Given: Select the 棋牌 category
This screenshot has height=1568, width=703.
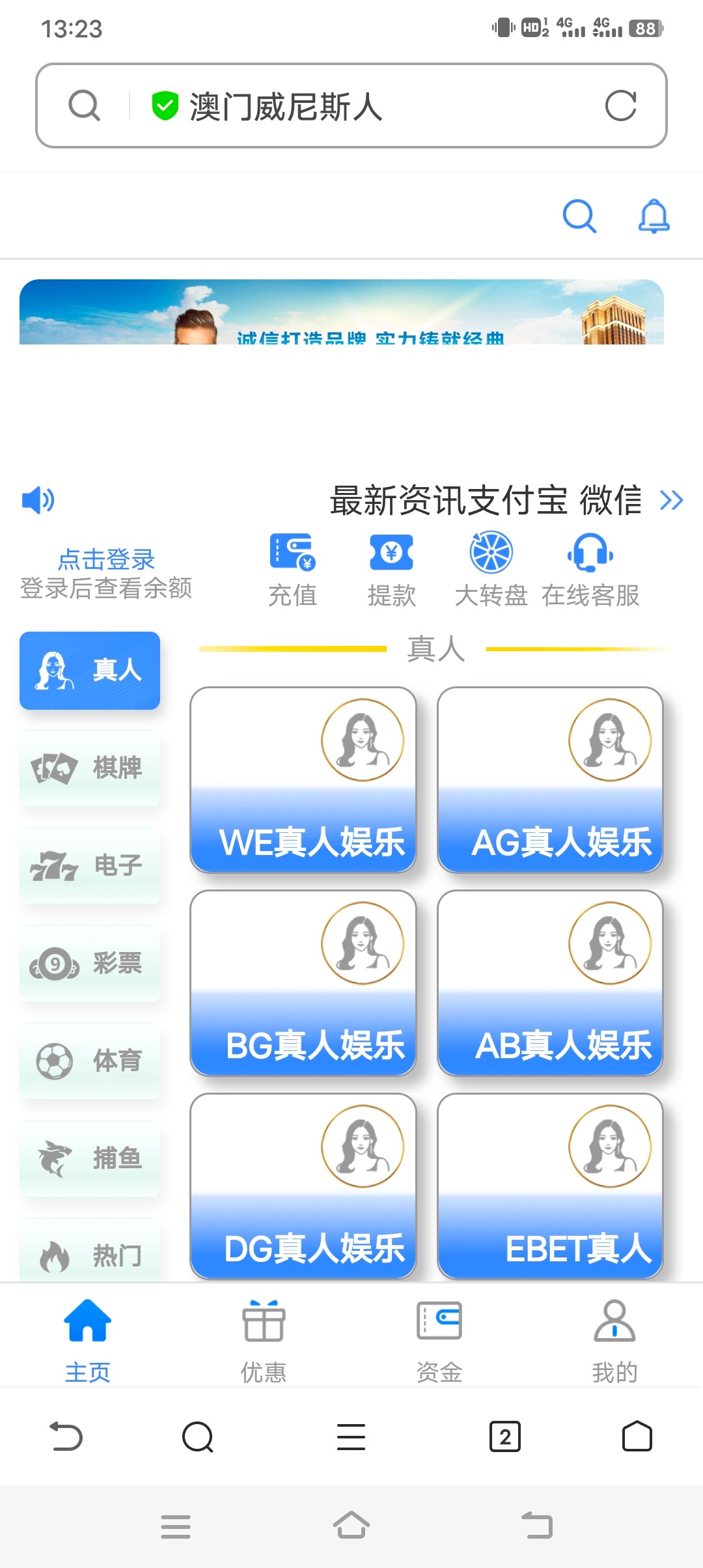Looking at the screenshot, I should click(90, 768).
